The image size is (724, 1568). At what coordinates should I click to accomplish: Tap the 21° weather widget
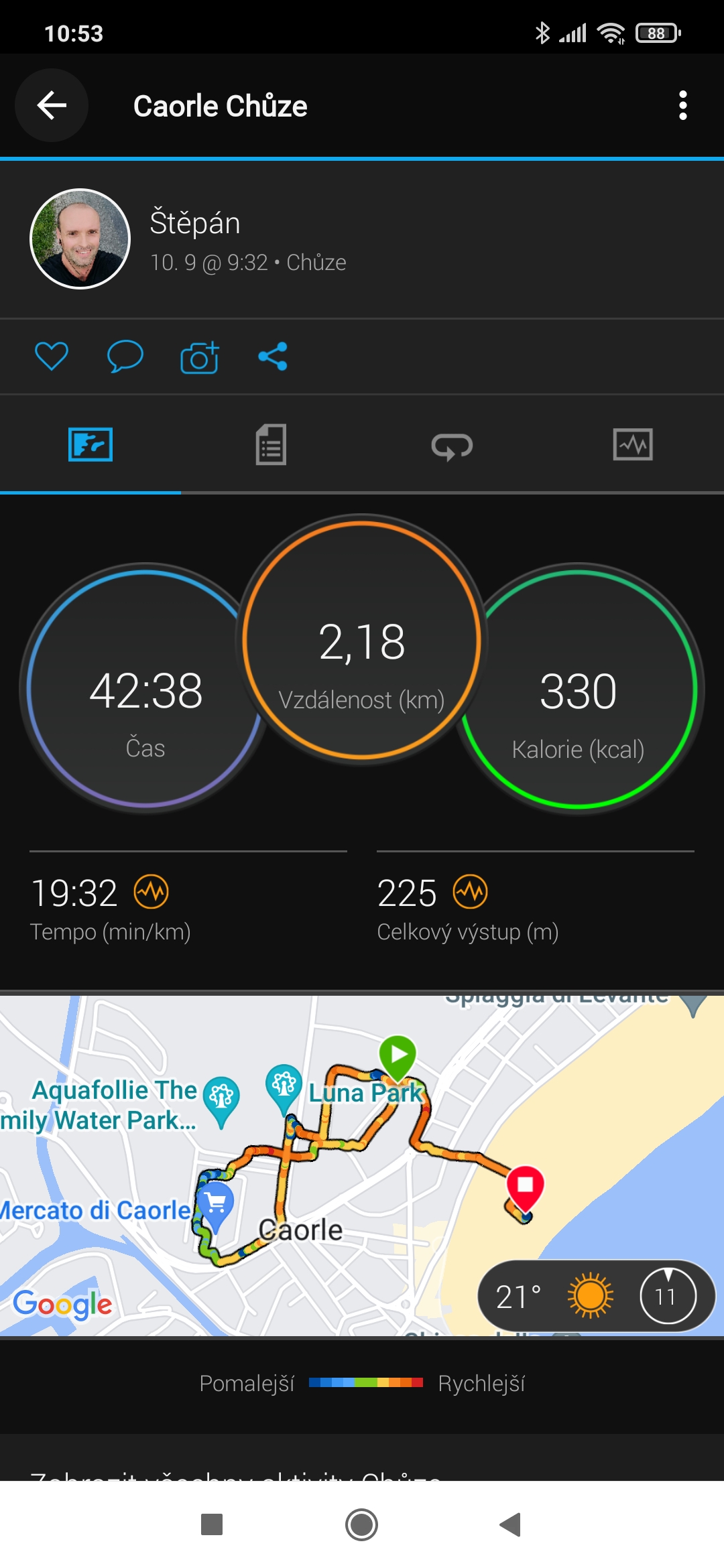coord(596,1296)
